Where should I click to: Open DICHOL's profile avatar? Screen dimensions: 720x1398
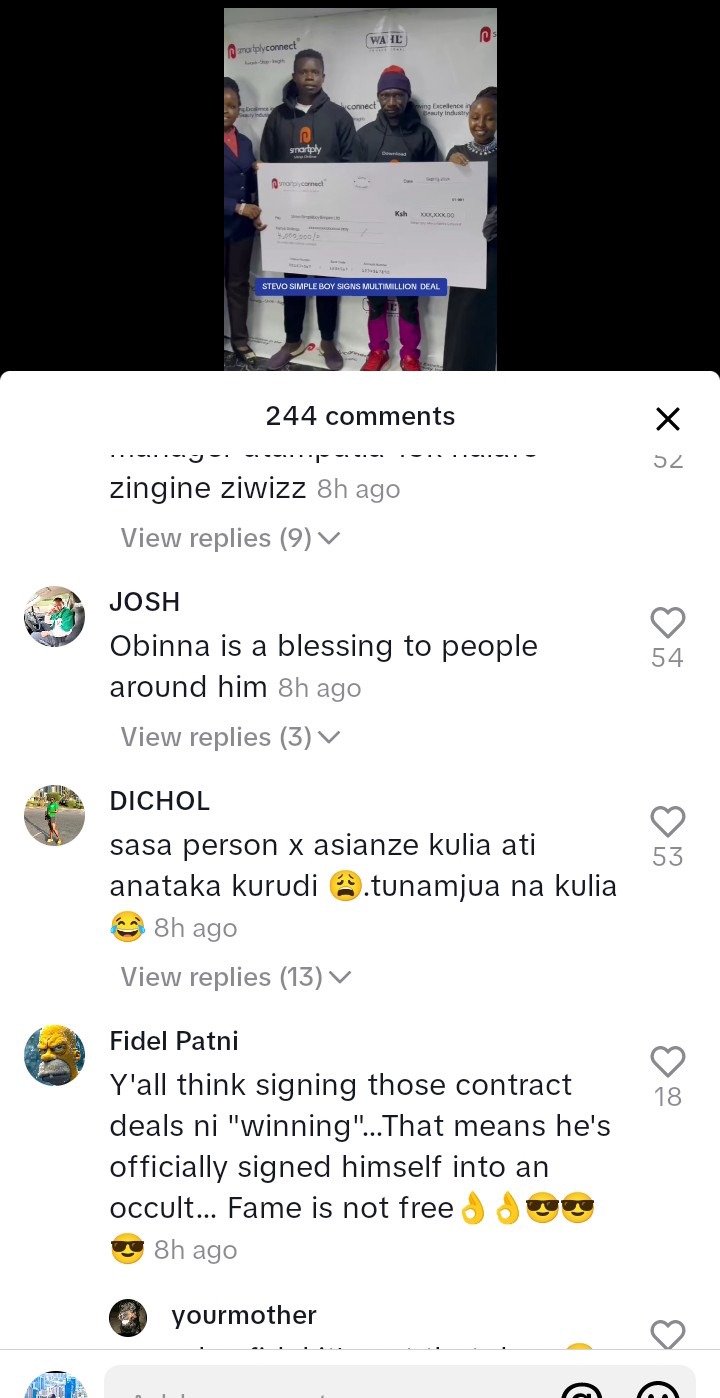[x=54, y=815]
